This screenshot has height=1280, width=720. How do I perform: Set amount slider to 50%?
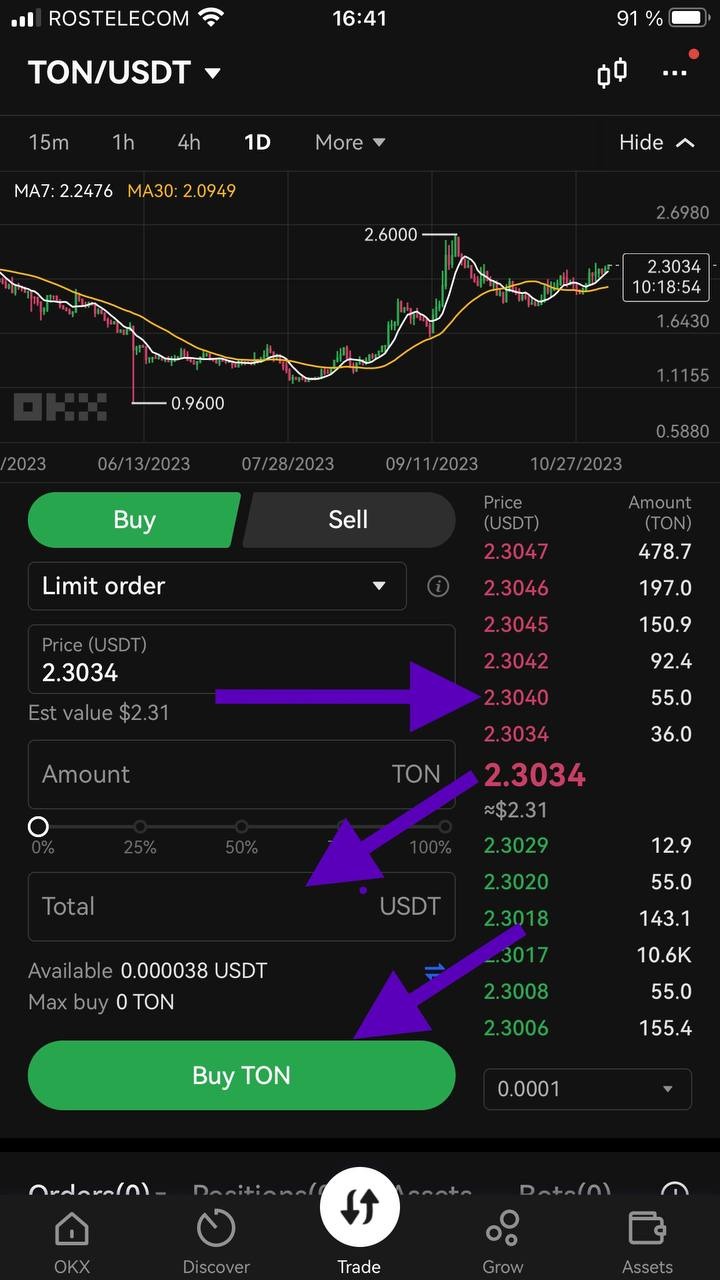pos(242,827)
